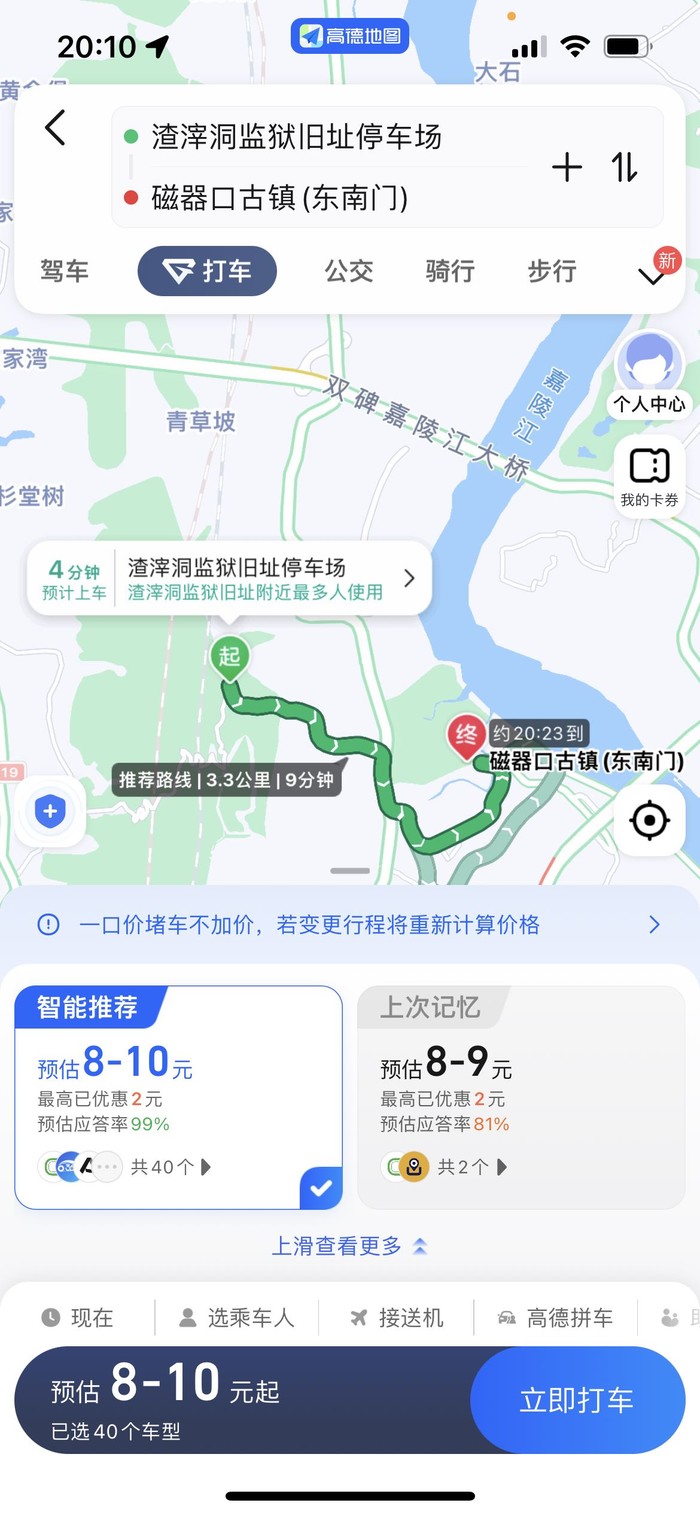Switch to the 步行 tab
The image size is (700, 1515).
point(552,271)
